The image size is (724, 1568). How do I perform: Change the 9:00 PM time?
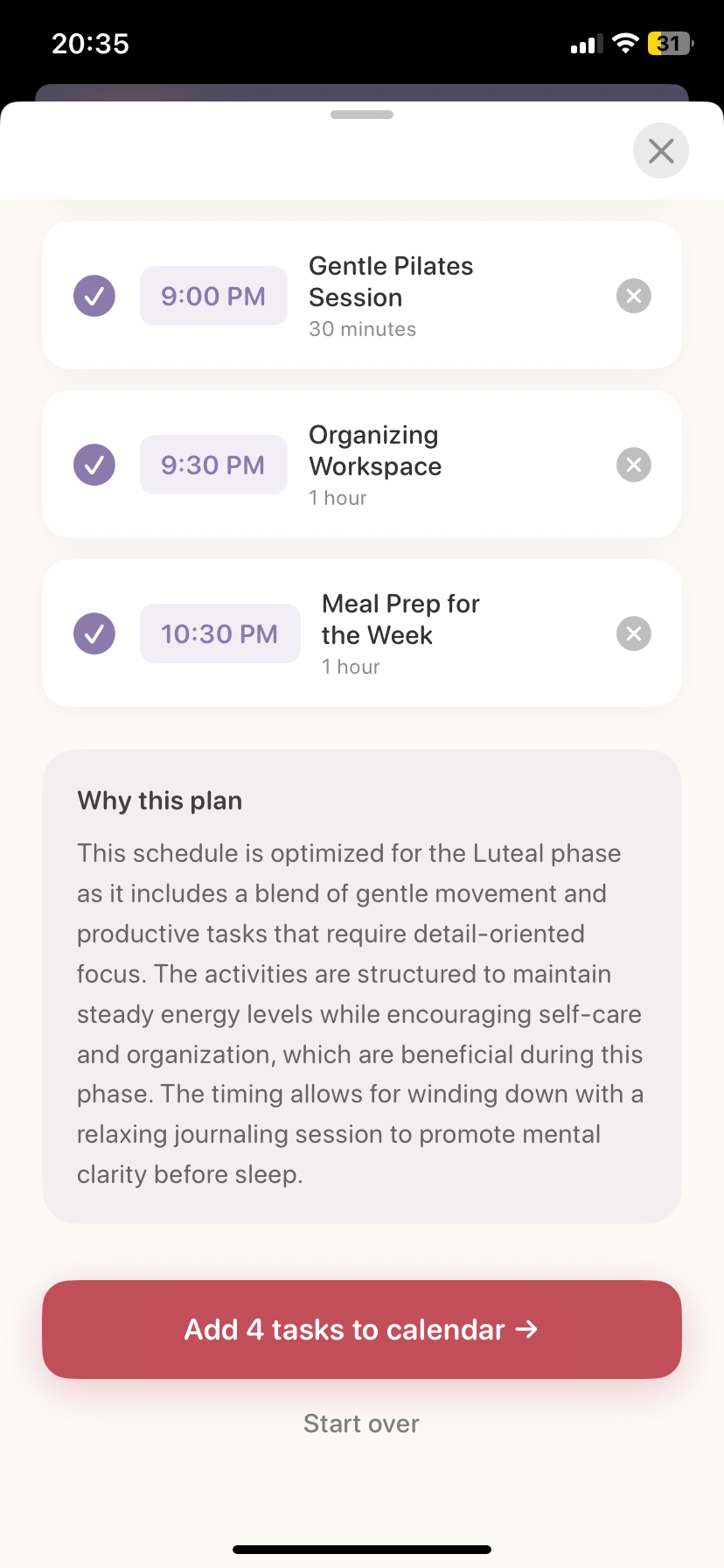click(x=213, y=296)
